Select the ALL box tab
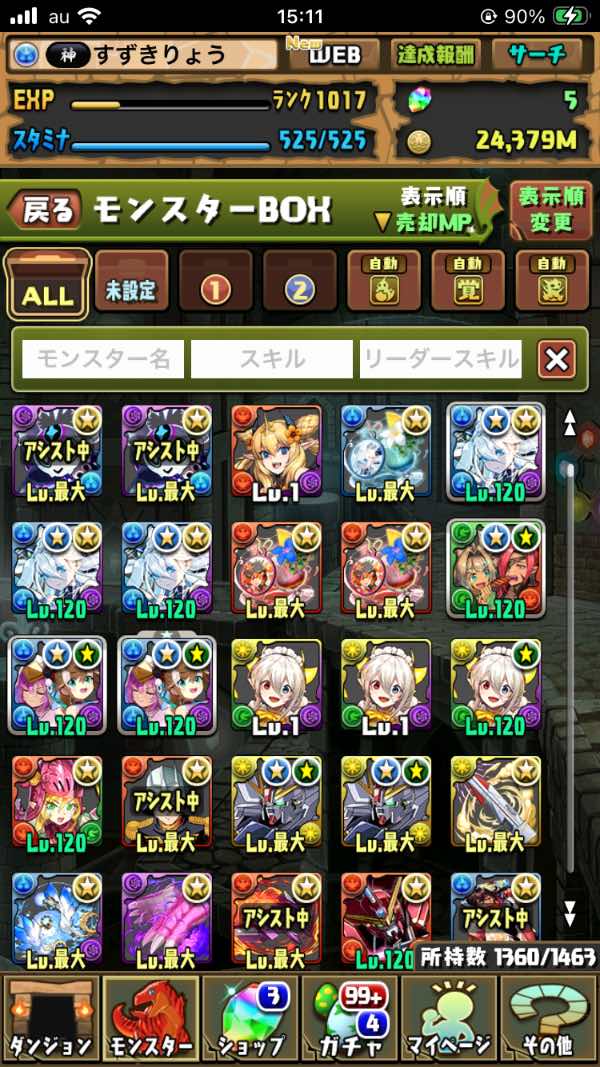 point(47,286)
